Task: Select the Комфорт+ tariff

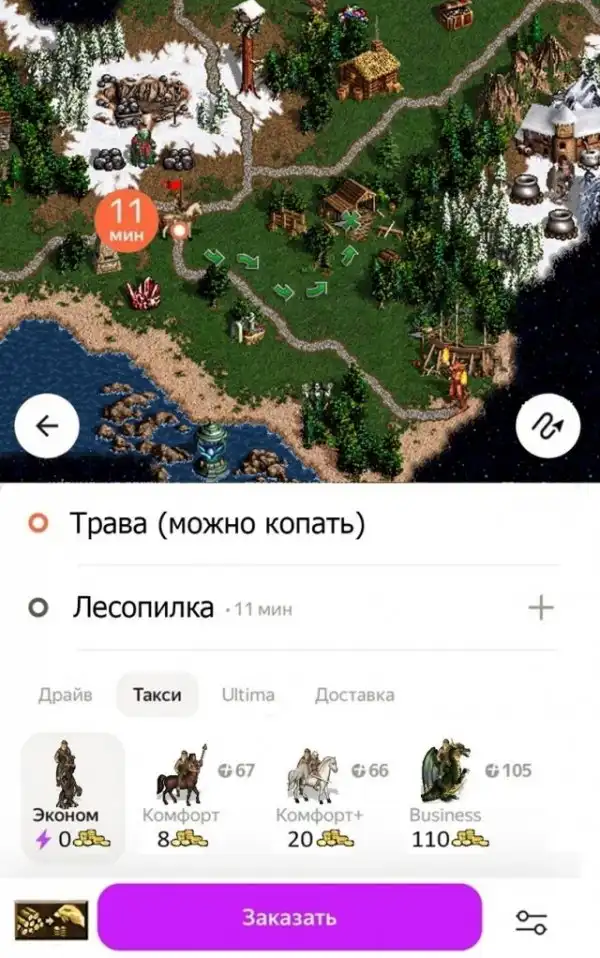Action: click(x=320, y=797)
